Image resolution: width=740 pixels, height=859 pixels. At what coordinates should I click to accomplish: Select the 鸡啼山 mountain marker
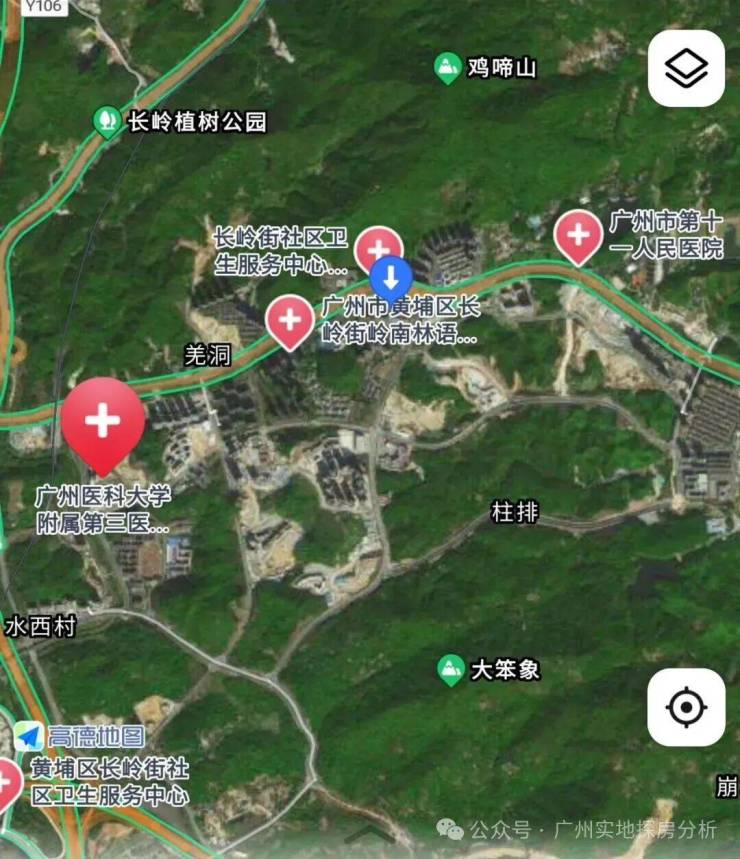point(449,68)
